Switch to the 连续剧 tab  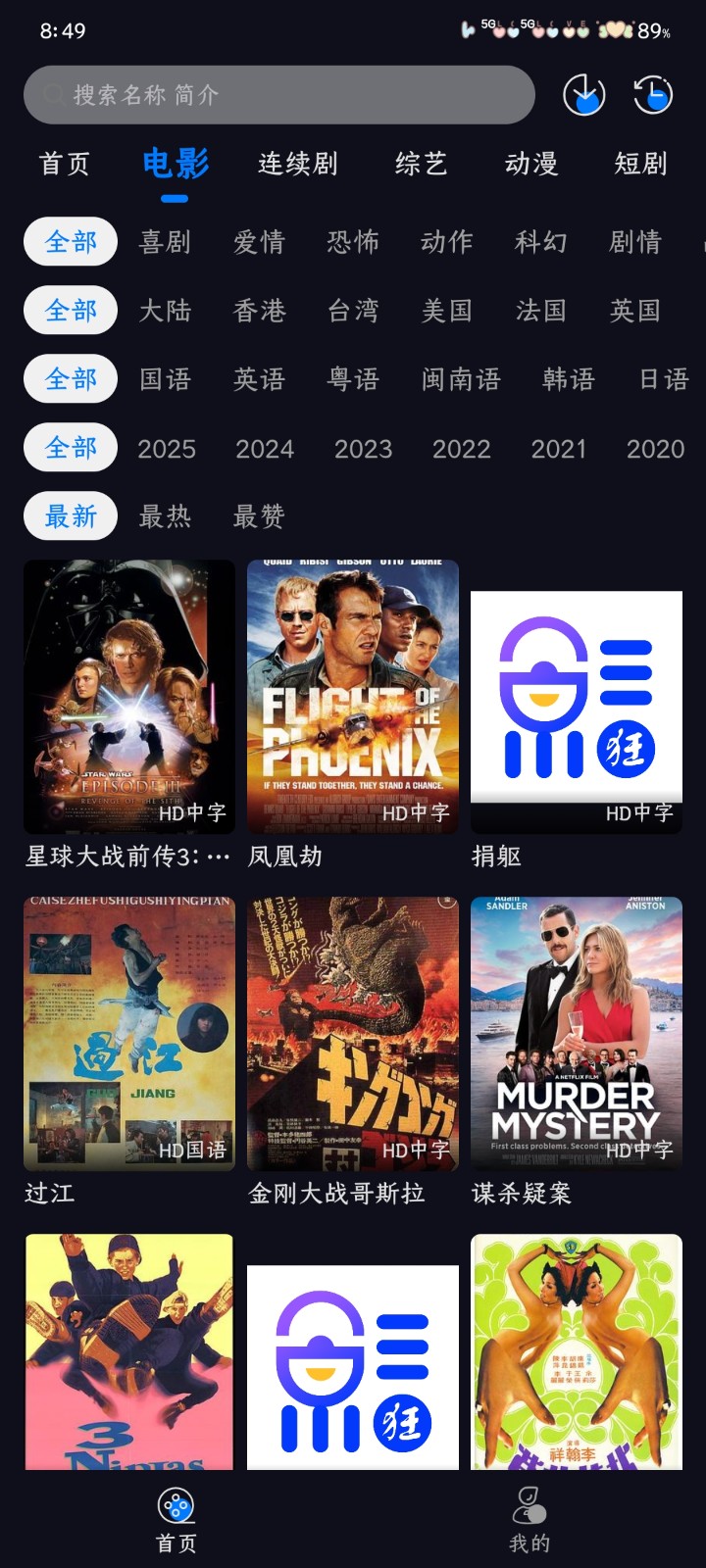click(299, 165)
